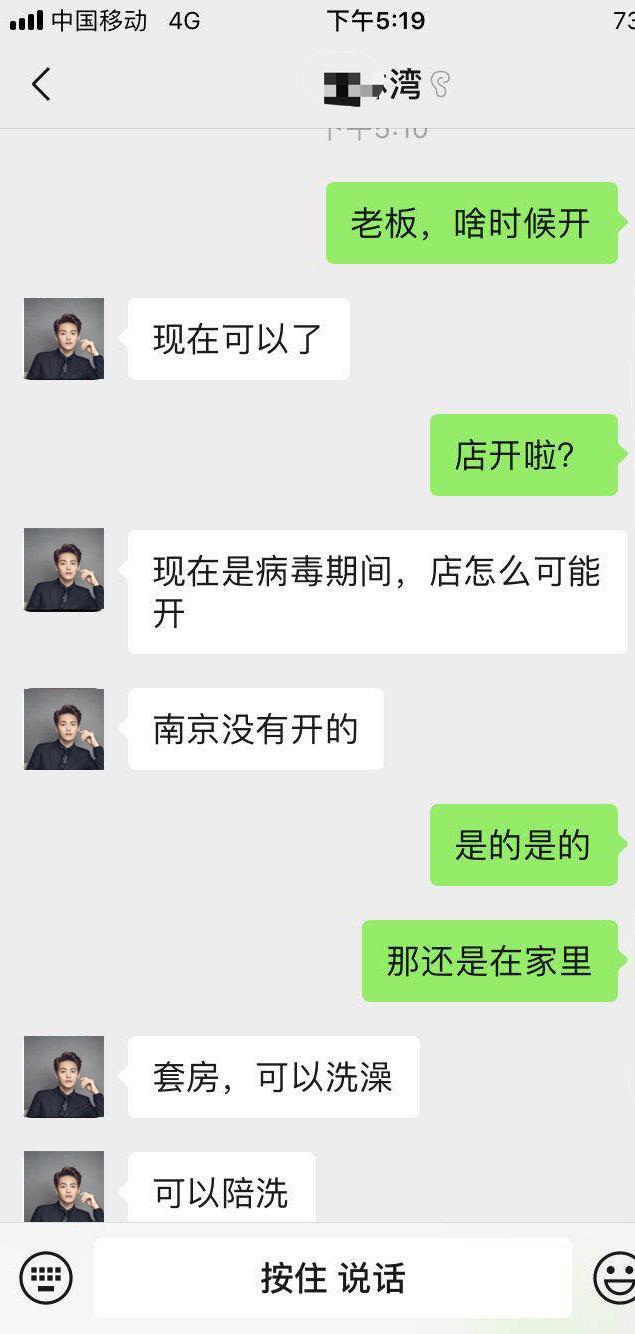Viewport: 635px width, 1334px height.
Task: Open contact avatar beside 套房，可以洗澡
Action: [x=64, y=1077]
